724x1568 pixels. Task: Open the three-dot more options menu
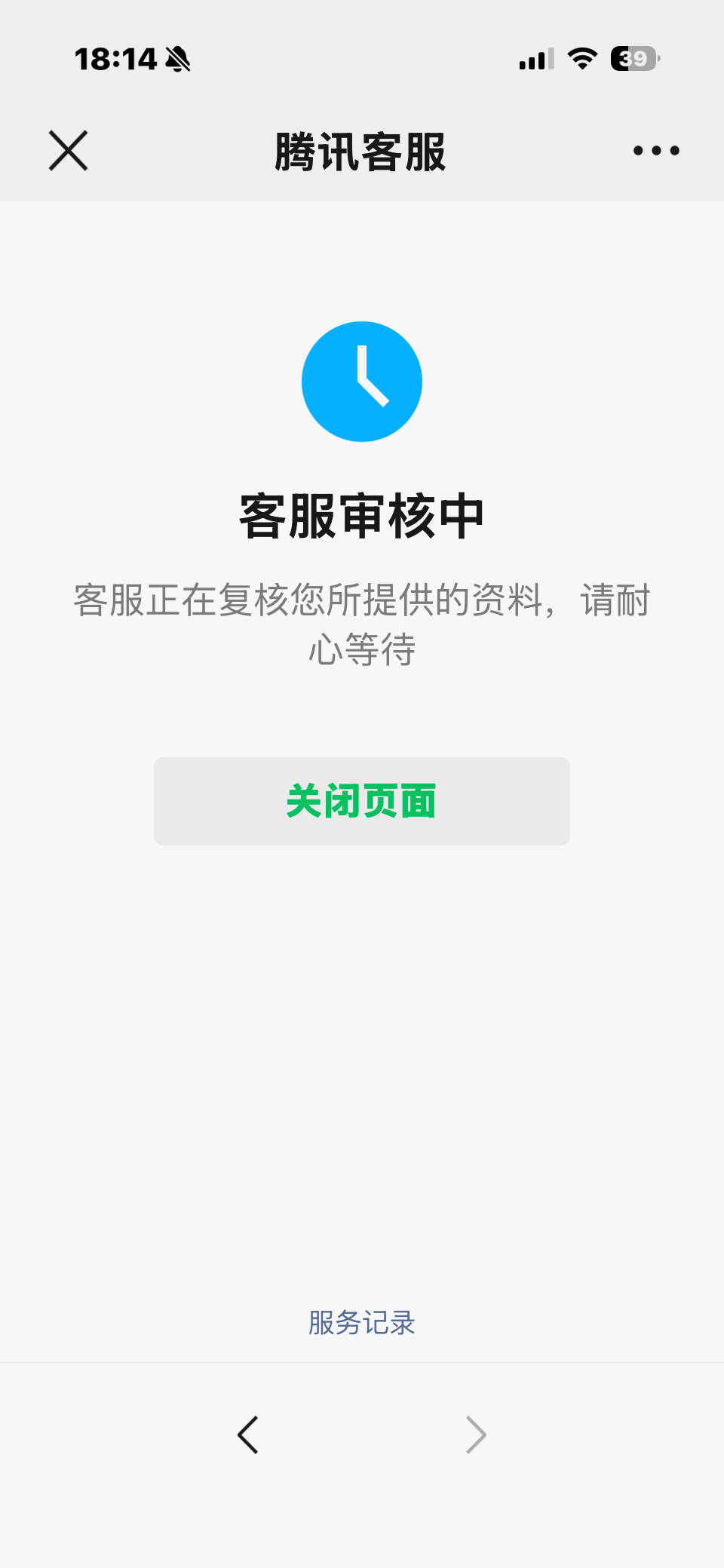(x=656, y=151)
